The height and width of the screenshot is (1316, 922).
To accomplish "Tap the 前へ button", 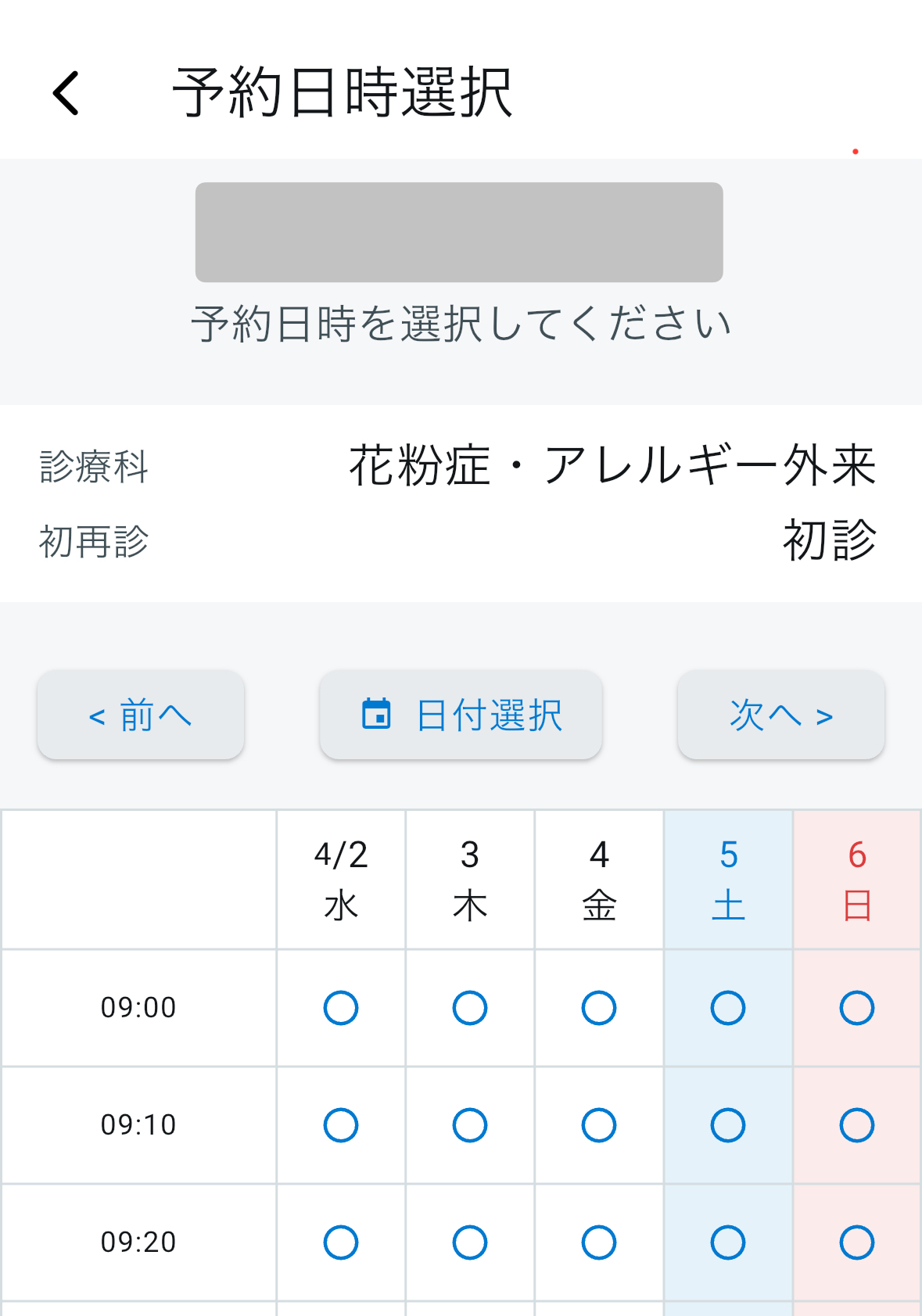I will [141, 715].
